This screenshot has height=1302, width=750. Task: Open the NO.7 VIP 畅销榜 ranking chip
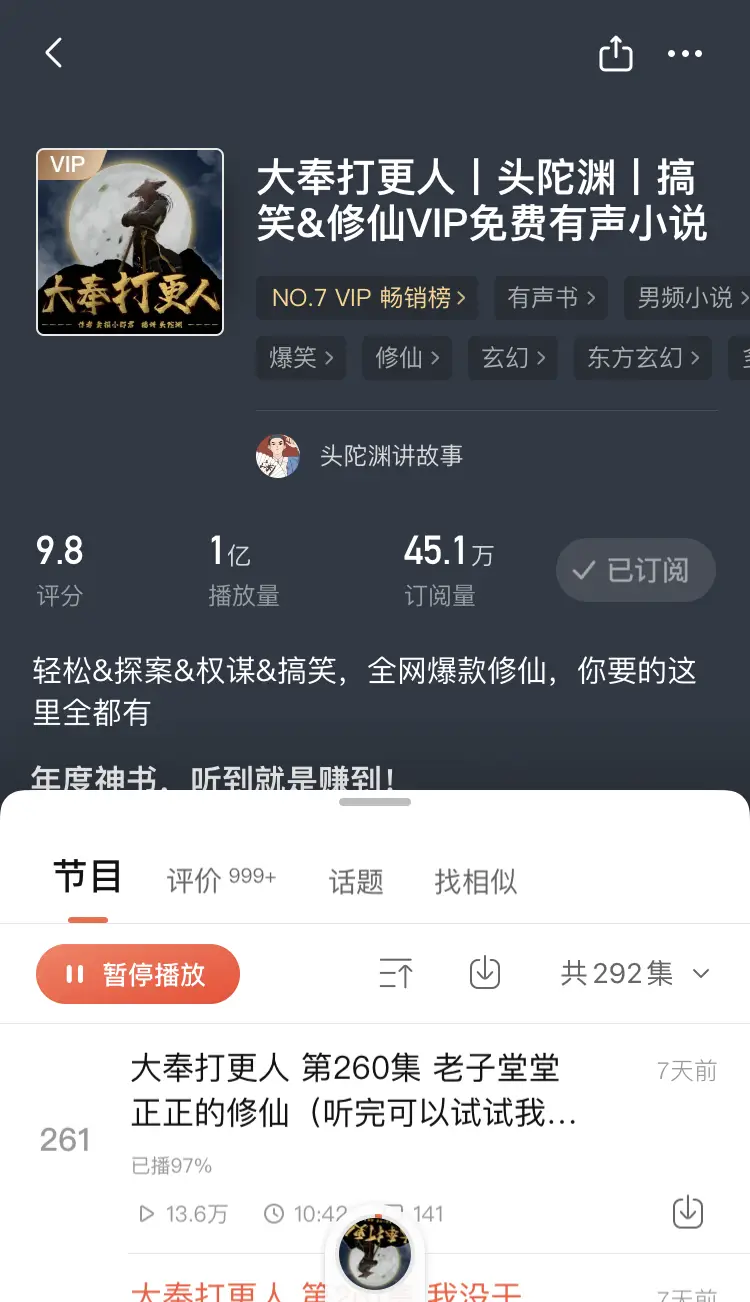coord(367,298)
